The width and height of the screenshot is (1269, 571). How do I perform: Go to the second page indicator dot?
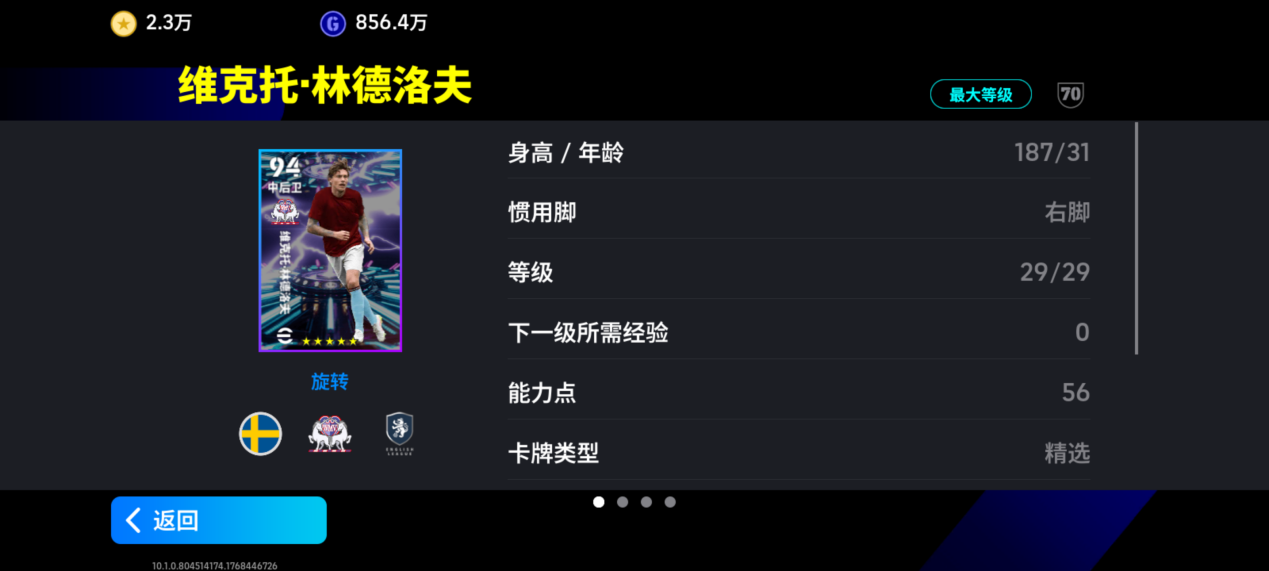pos(622,502)
